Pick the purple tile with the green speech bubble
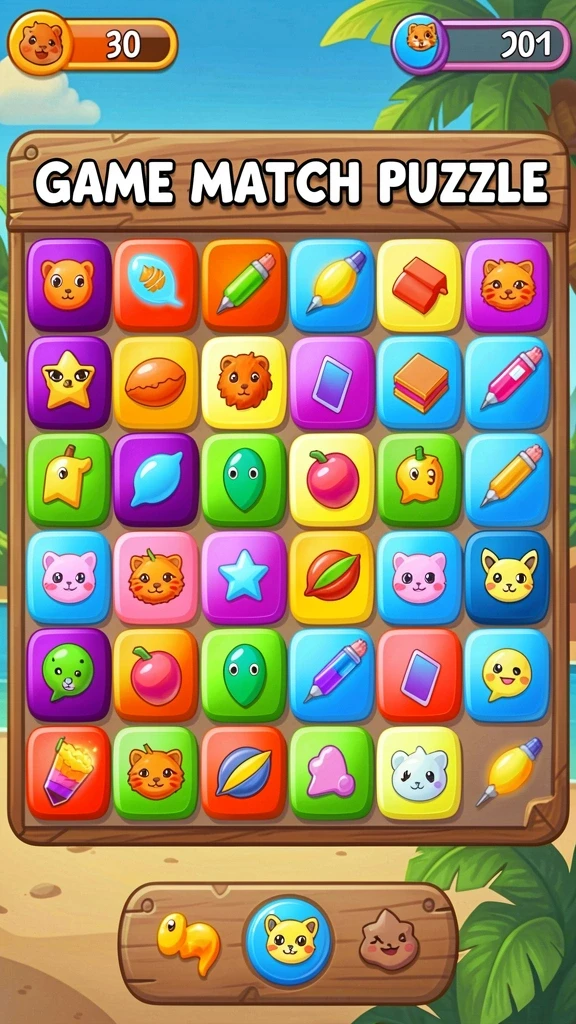The image size is (576, 1024). 69,674
